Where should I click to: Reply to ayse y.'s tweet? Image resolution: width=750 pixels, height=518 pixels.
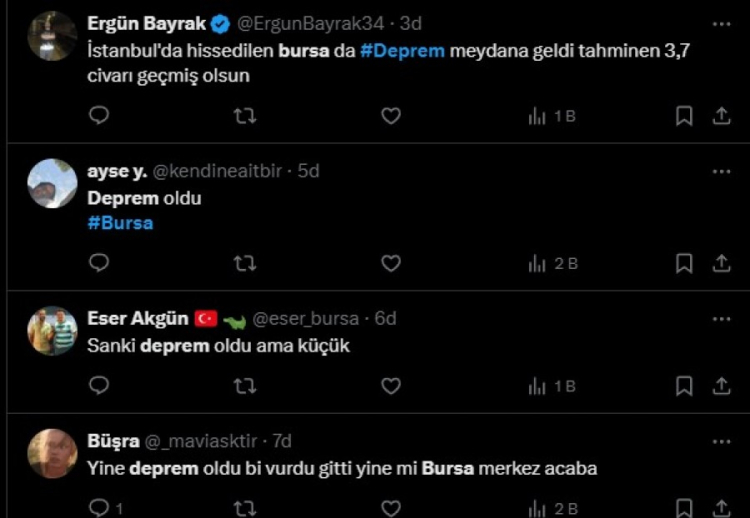pyautogui.click(x=99, y=263)
